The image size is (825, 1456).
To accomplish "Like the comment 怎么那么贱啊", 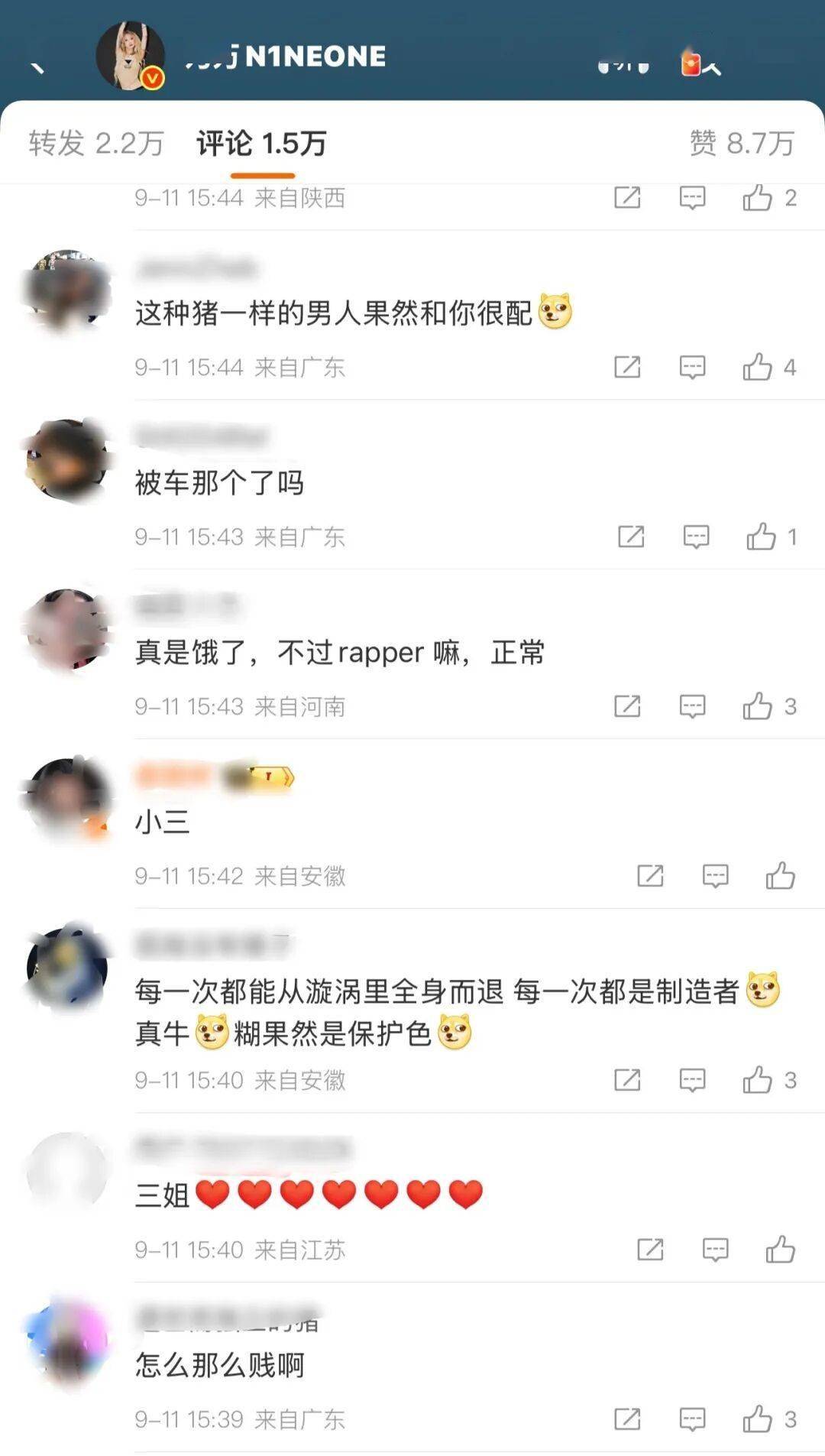I will 757,1419.
